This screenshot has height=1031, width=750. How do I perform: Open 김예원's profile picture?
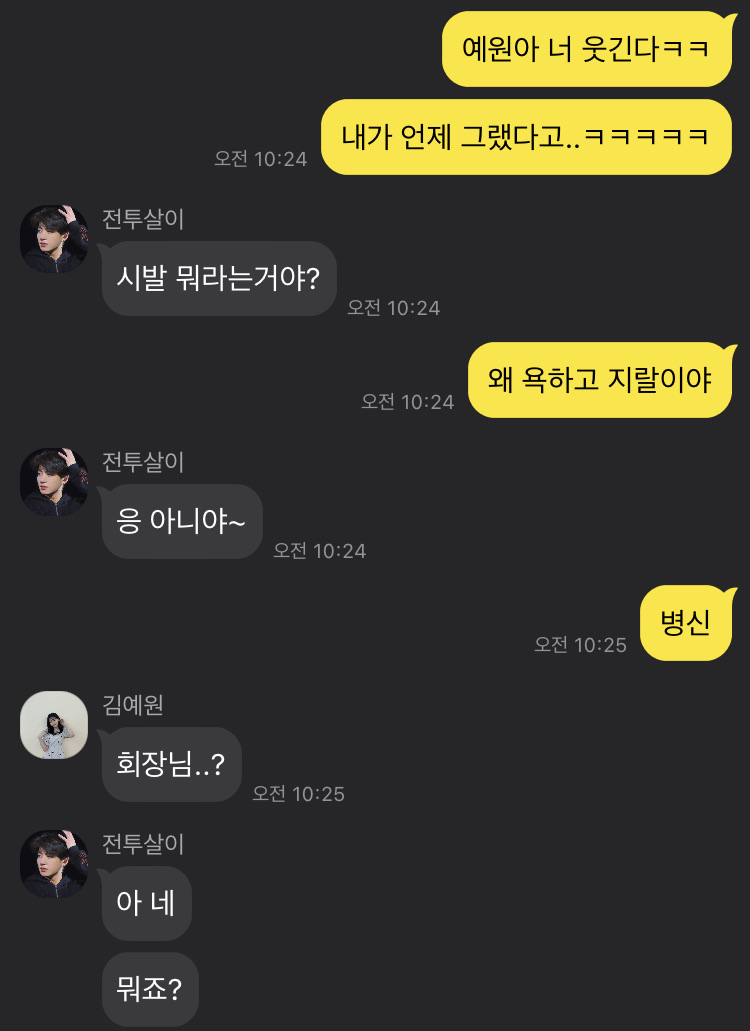(54, 725)
